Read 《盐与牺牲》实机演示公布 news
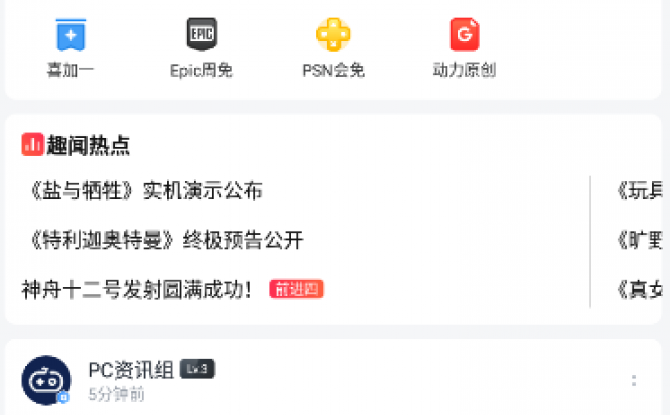 tap(147, 190)
